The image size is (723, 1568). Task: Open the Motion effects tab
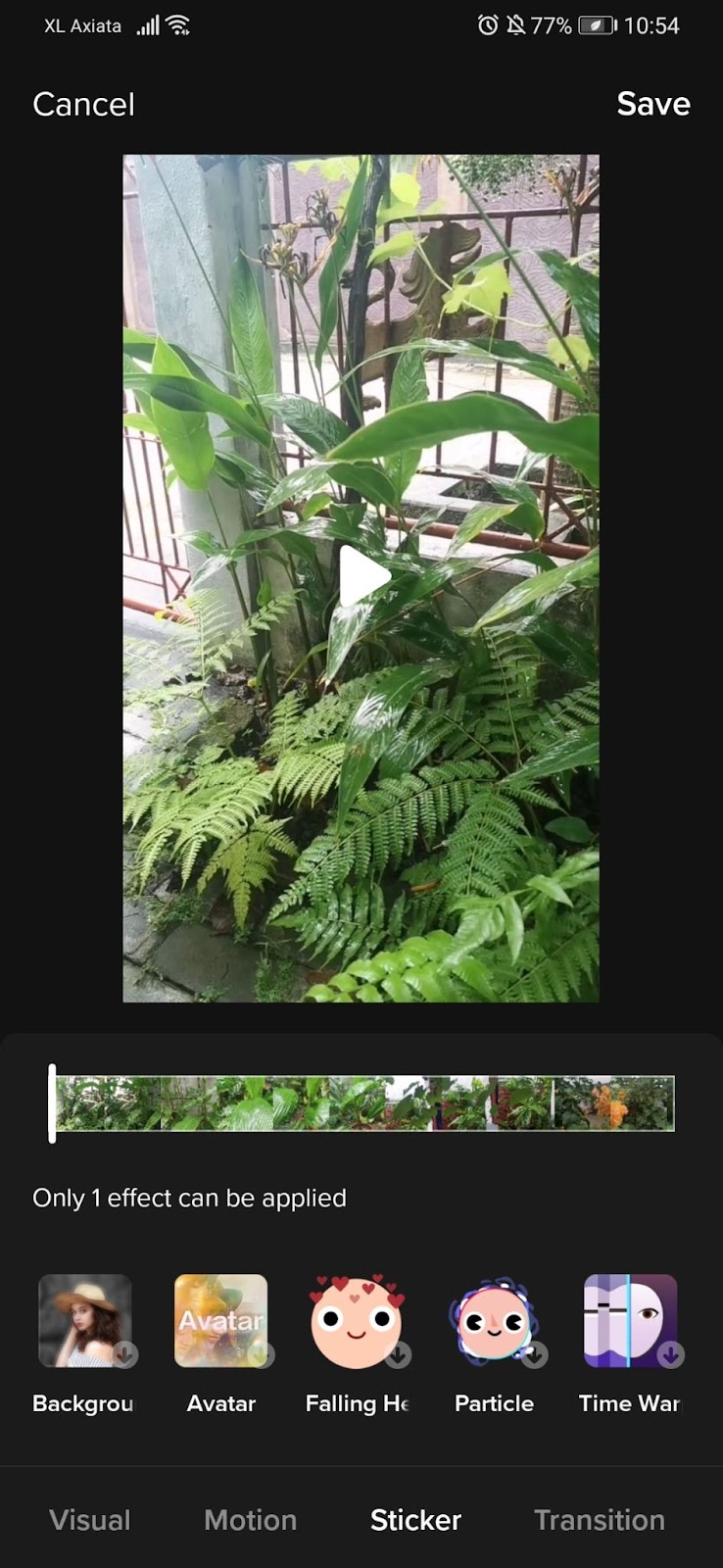coord(251,1520)
